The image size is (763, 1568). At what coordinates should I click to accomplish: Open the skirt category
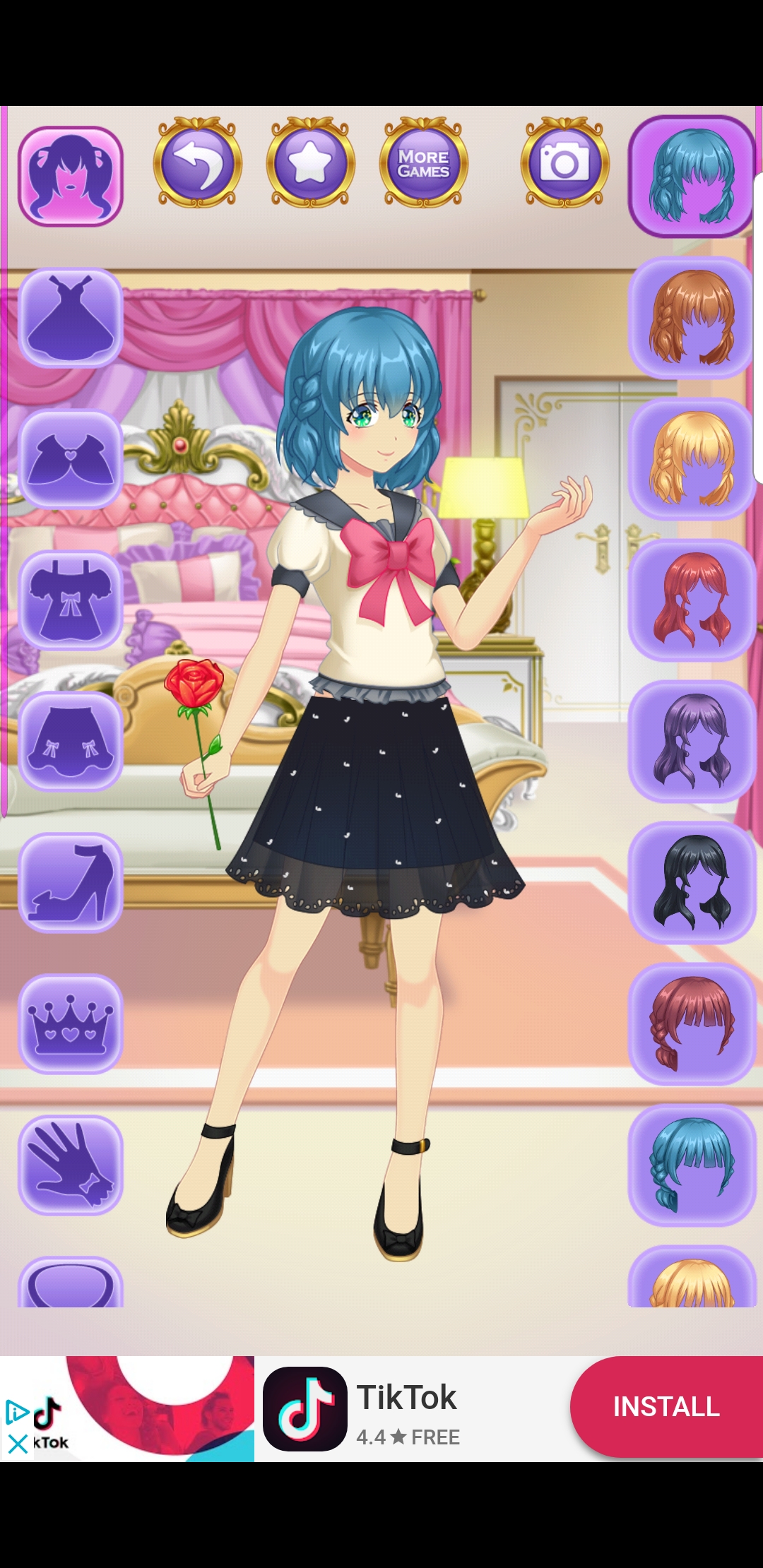71,742
